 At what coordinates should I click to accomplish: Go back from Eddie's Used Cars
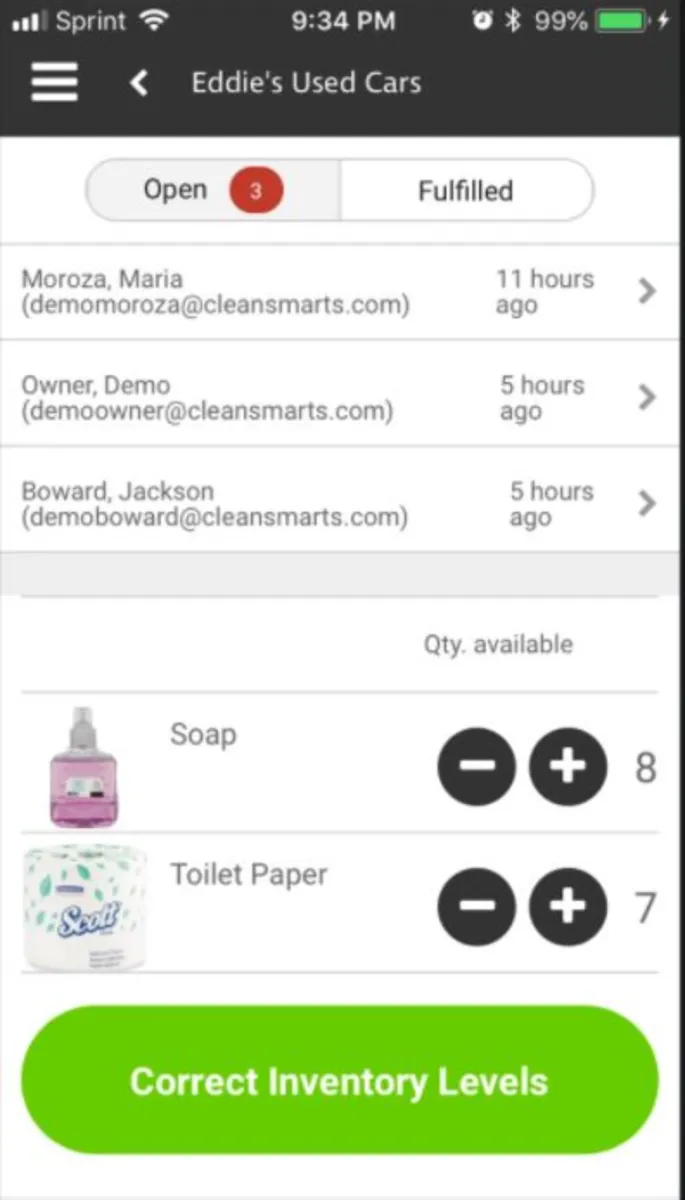click(x=139, y=83)
